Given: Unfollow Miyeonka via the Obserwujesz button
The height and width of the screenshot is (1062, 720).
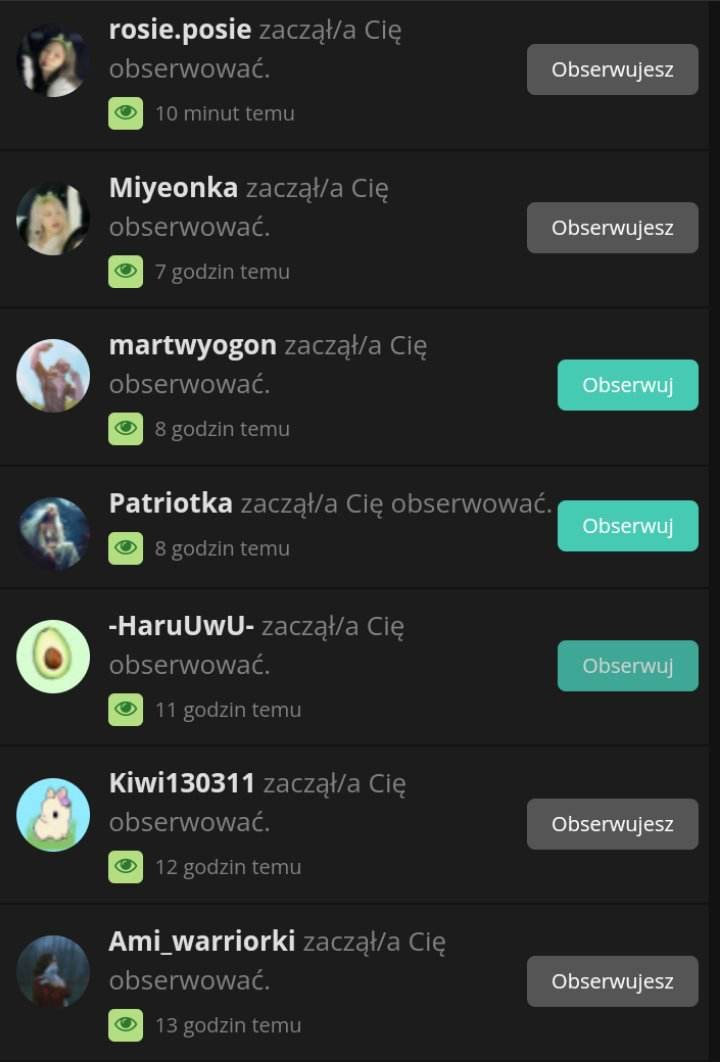Looking at the screenshot, I should [x=612, y=228].
